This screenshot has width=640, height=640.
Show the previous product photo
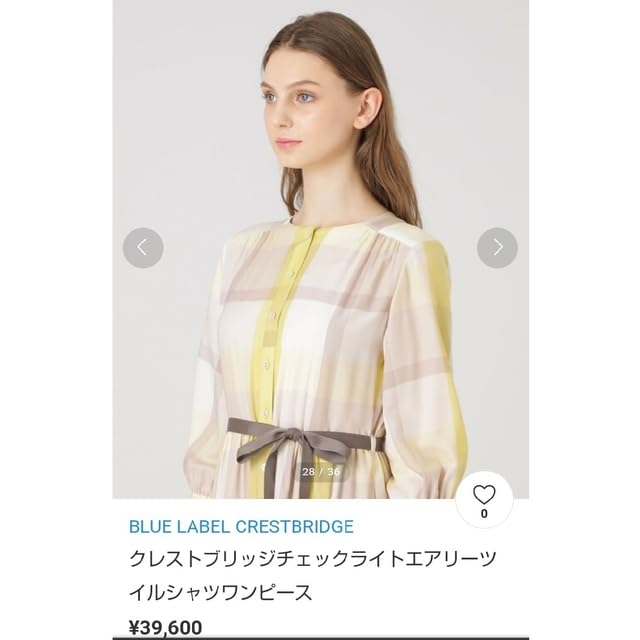[x=143, y=248]
